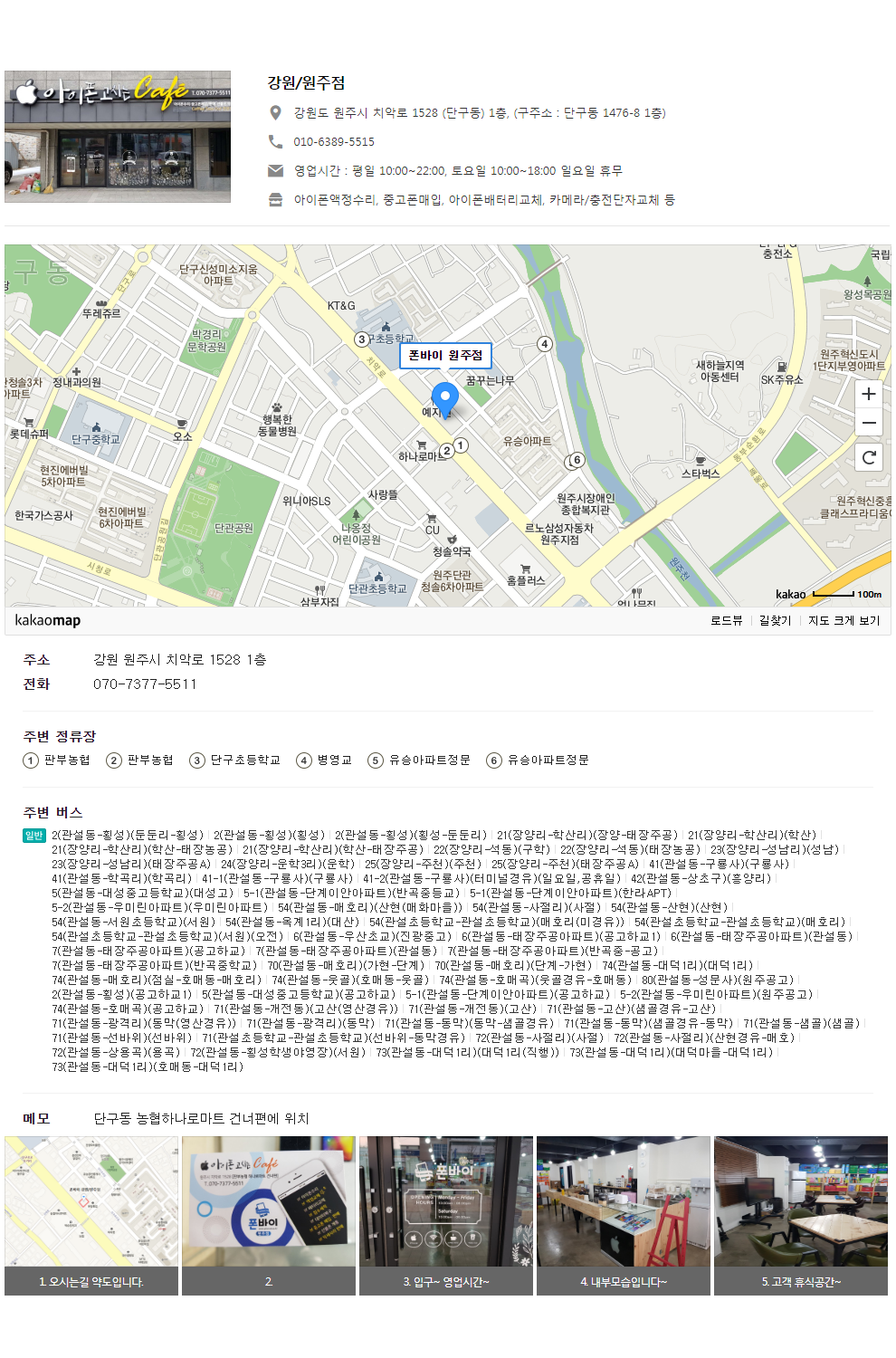Open 지도 크게 보기 for larger map
Viewport: 896px width, 1358px height.
click(844, 620)
